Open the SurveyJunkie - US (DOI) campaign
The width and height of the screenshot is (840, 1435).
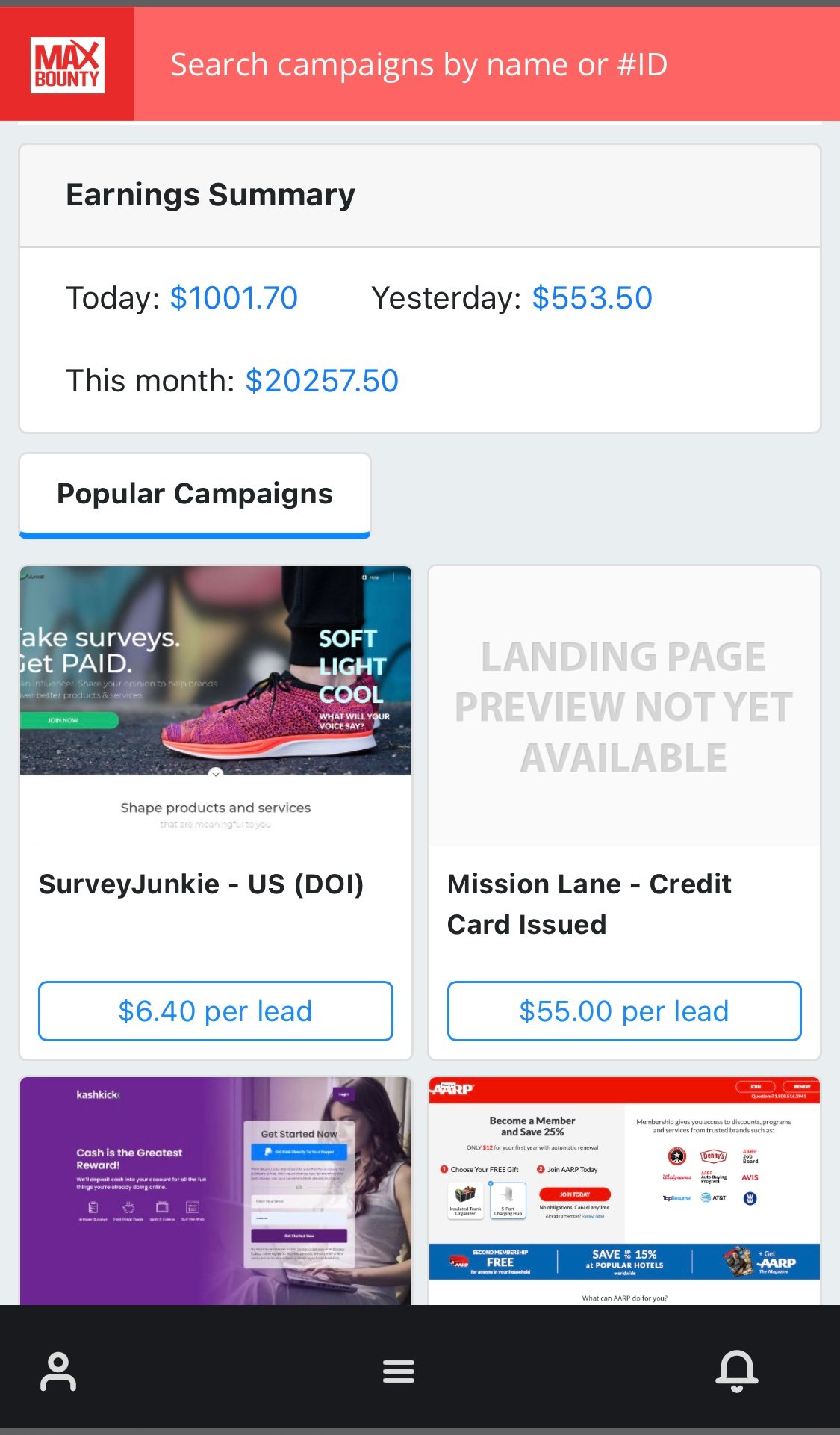click(x=202, y=884)
